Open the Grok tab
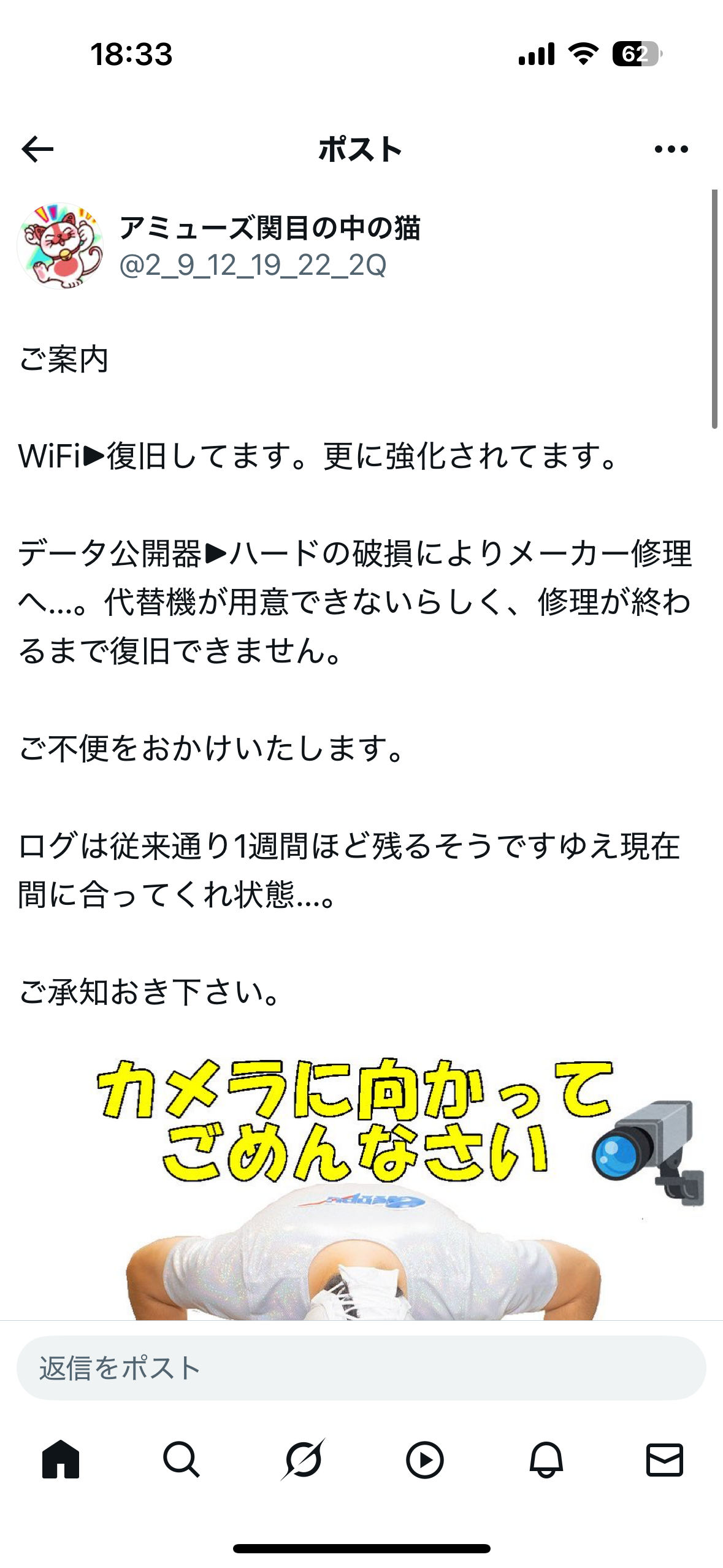Image resolution: width=723 pixels, height=1568 pixels. pos(303,1459)
